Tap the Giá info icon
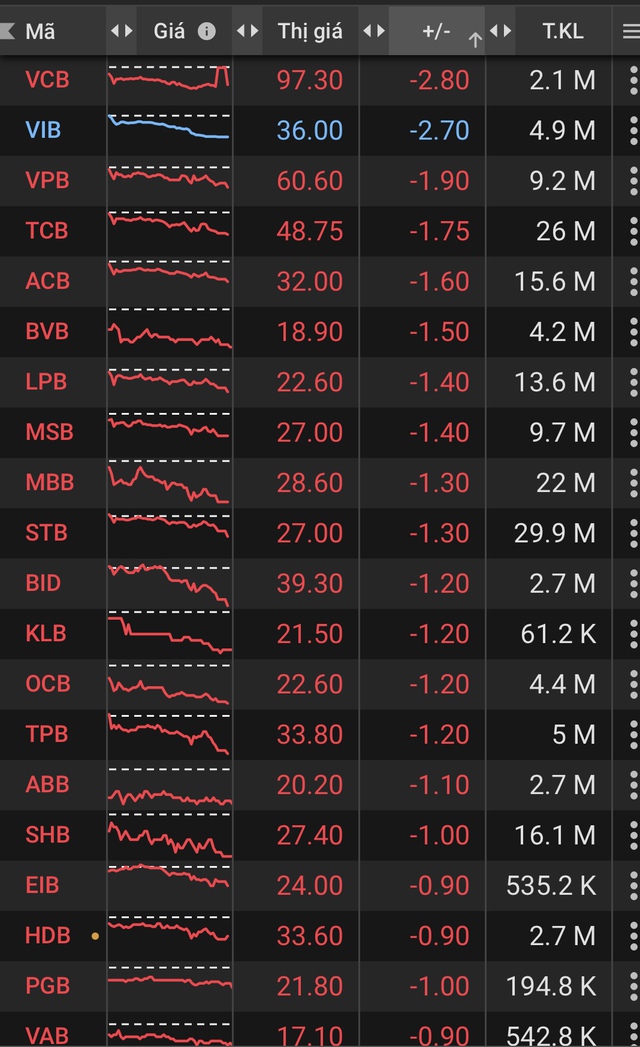This screenshot has height=1047, width=640. pyautogui.click(x=207, y=31)
